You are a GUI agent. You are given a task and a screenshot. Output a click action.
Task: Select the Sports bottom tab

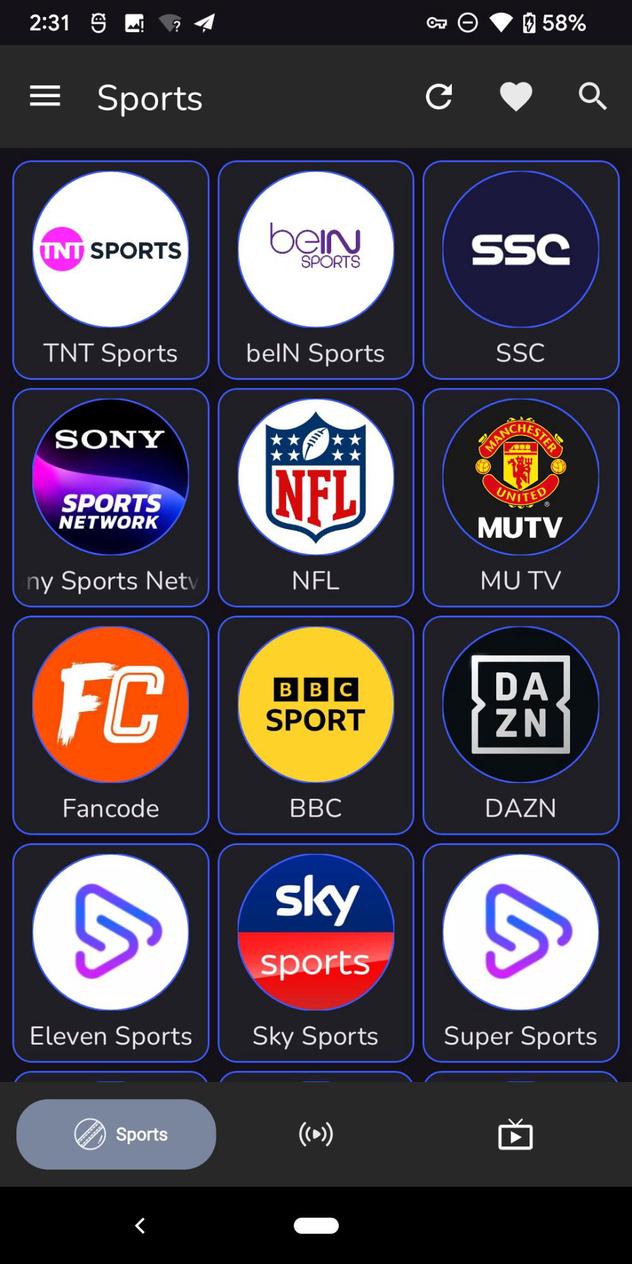point(116,1134)
